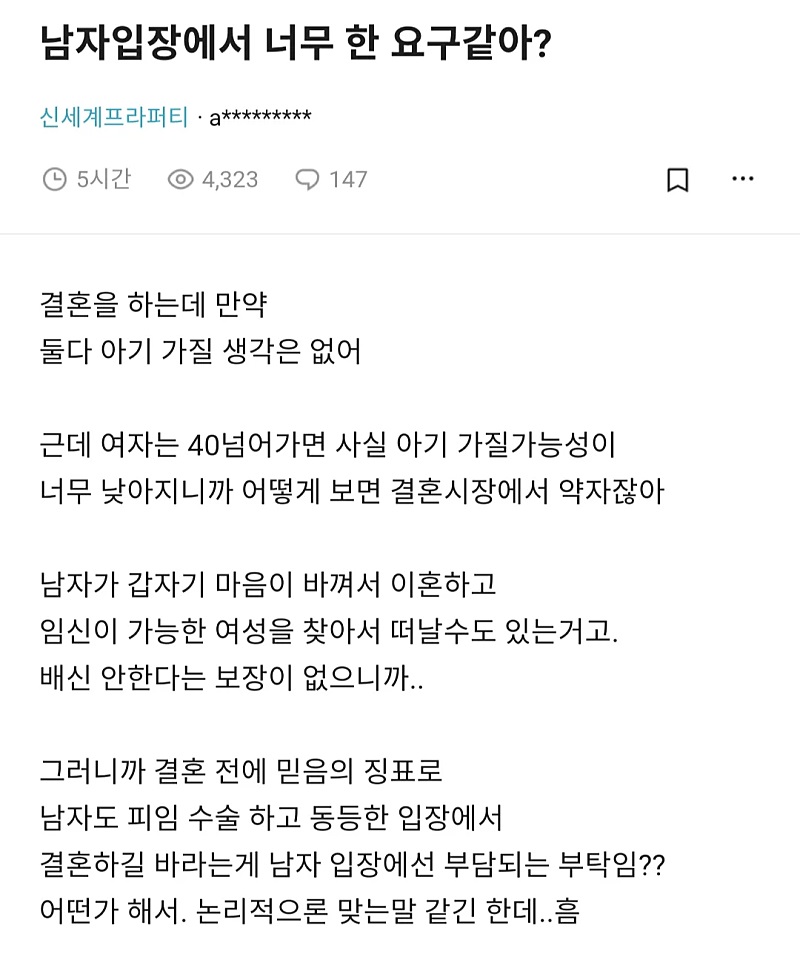The image size is (800, 967).
Task: Open the 신세계프라퍼티 company link
Action: pyautogui.click(x=114, y=117)
